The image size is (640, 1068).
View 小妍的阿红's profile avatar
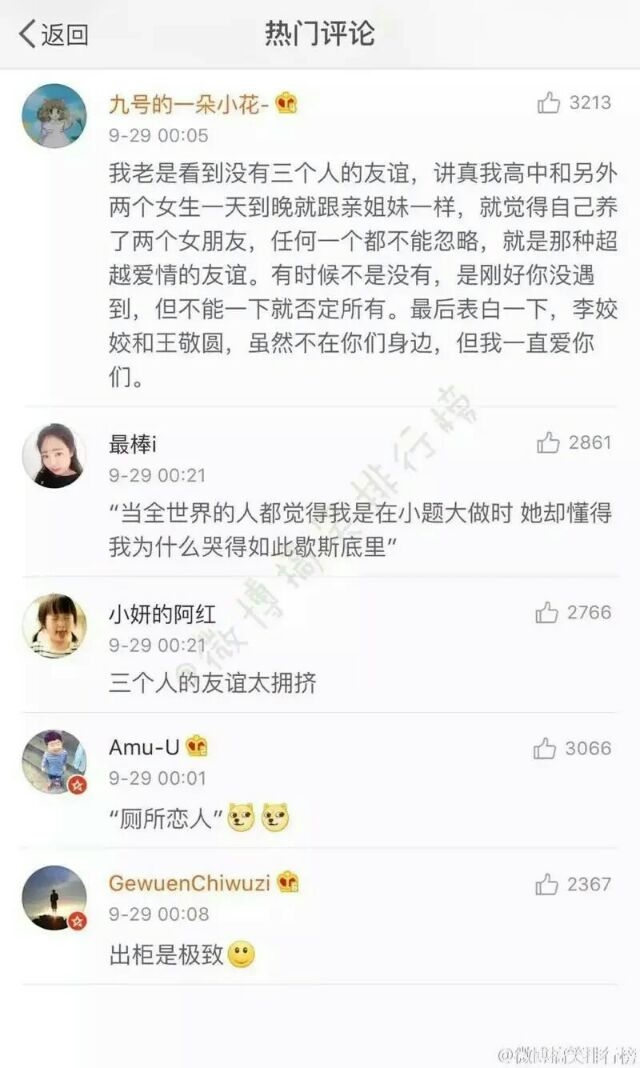[x=54, y=625]
